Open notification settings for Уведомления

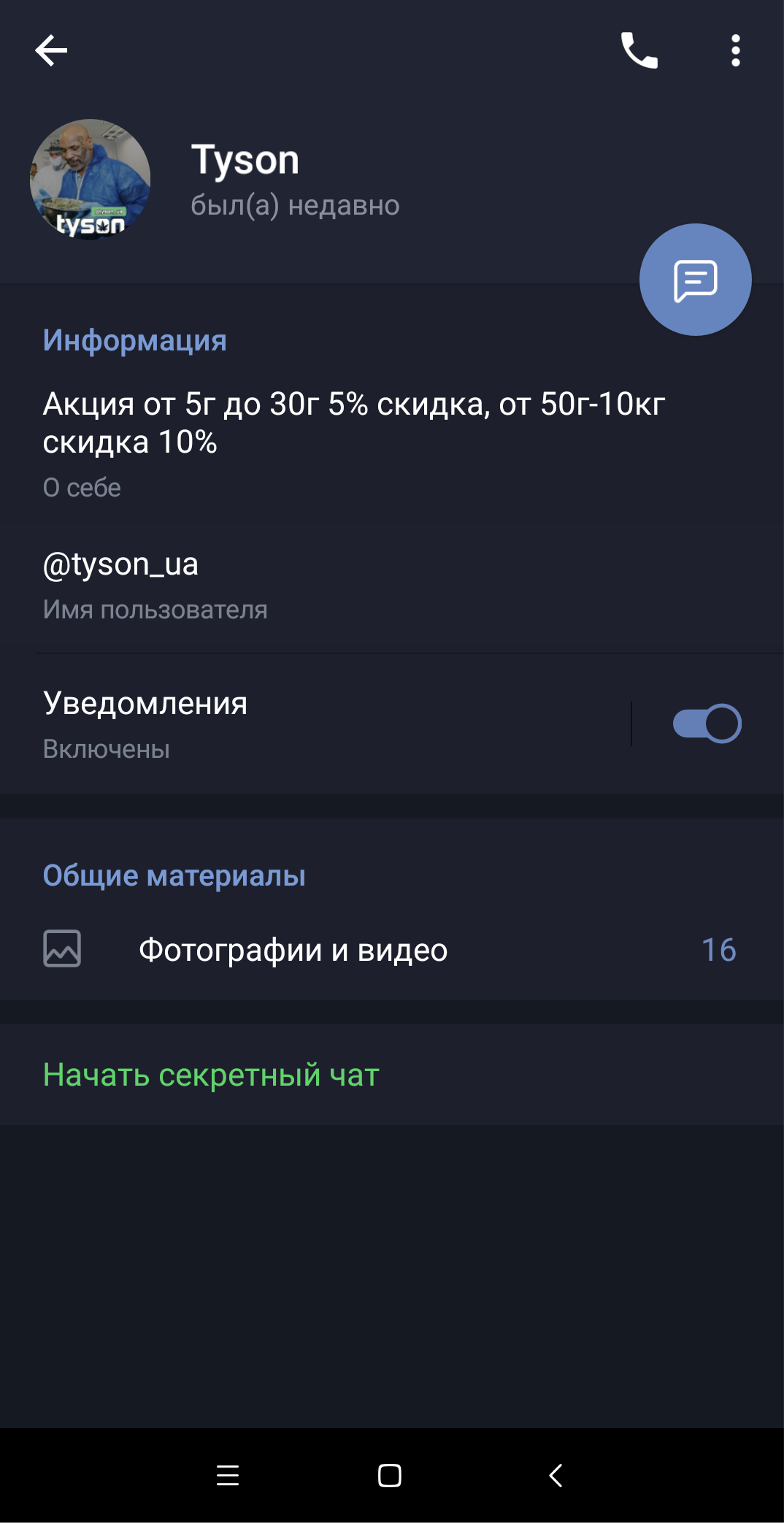314,724
